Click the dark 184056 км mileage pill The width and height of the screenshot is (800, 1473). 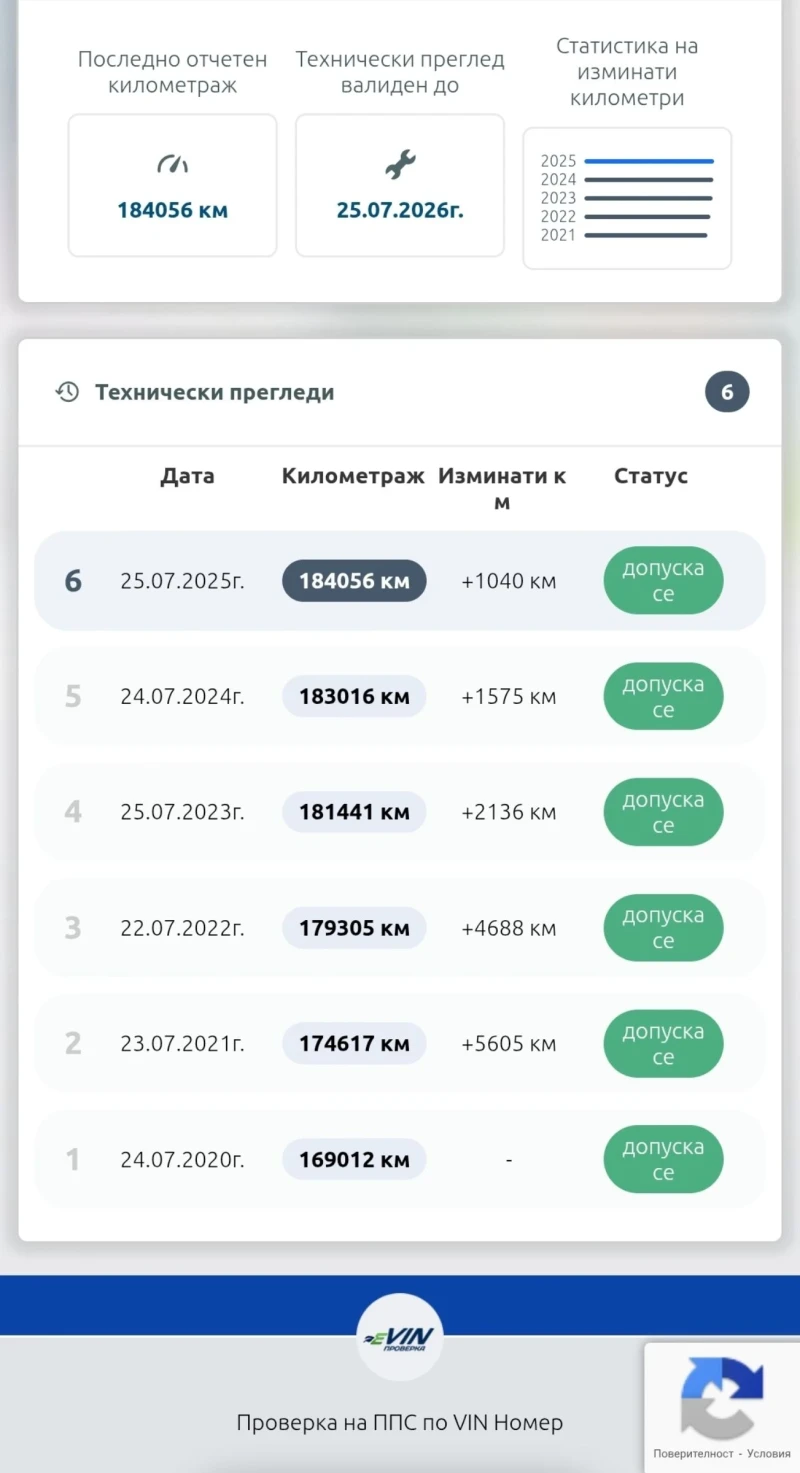pos(353,580)
